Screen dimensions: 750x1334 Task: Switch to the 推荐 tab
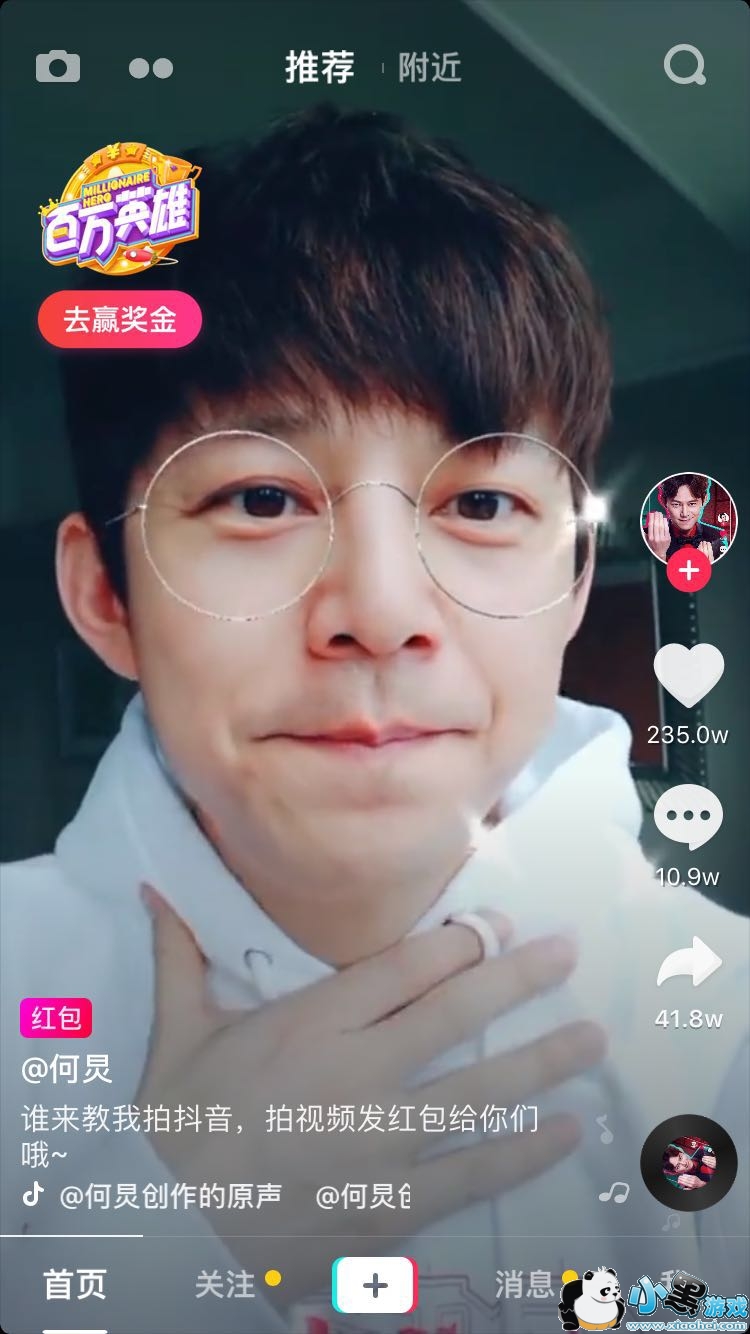click(319, 68)
